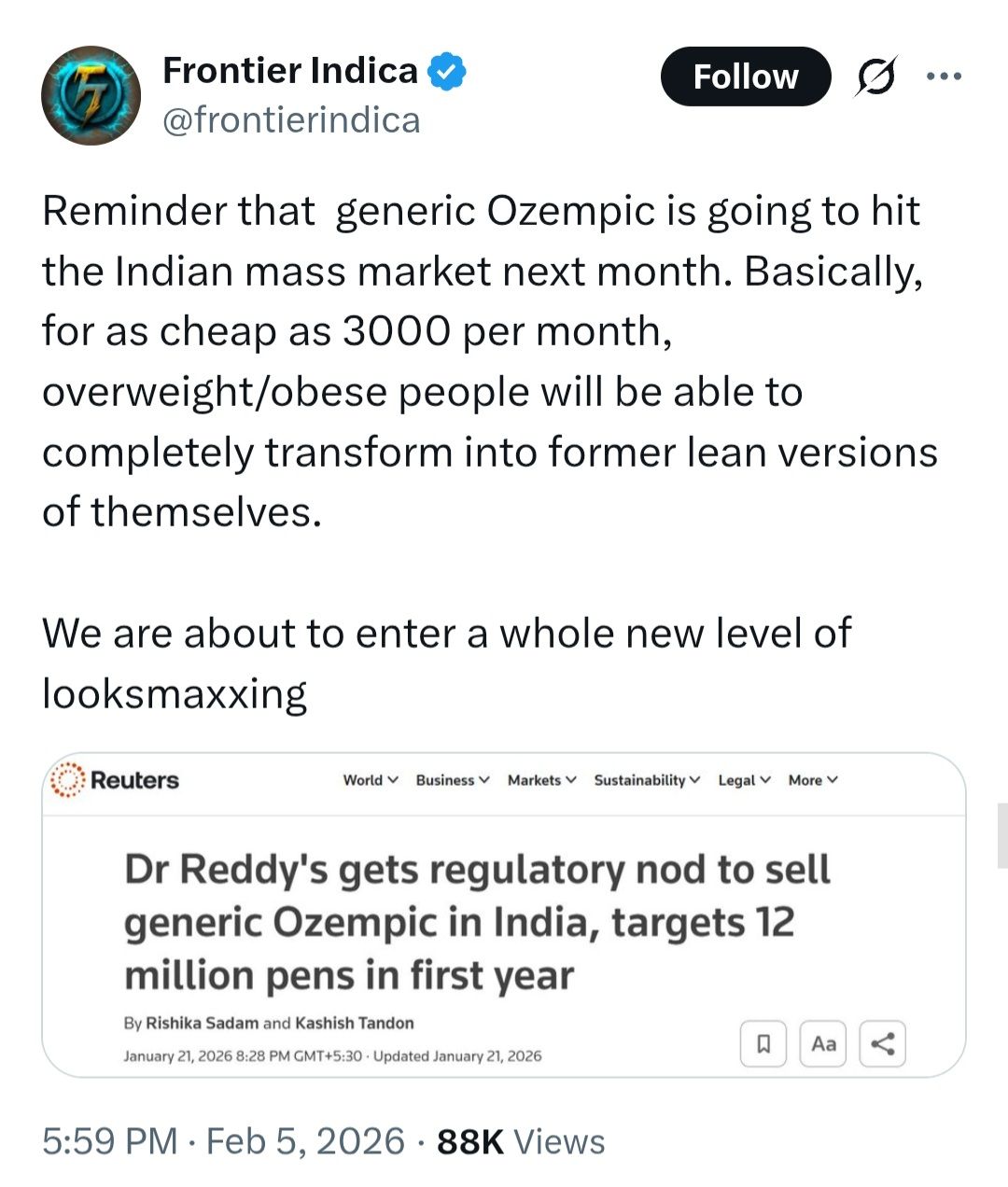Open the post's overflow menu
The width and height of the screenshot is (1008, 1187).
(944, 77)
